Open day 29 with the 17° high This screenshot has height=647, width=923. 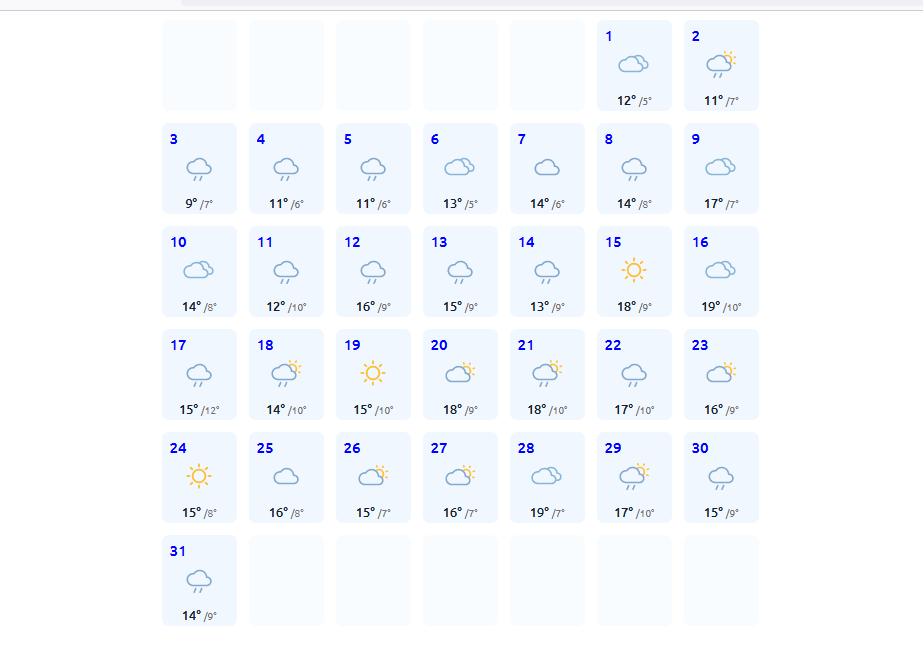(634, 478)
